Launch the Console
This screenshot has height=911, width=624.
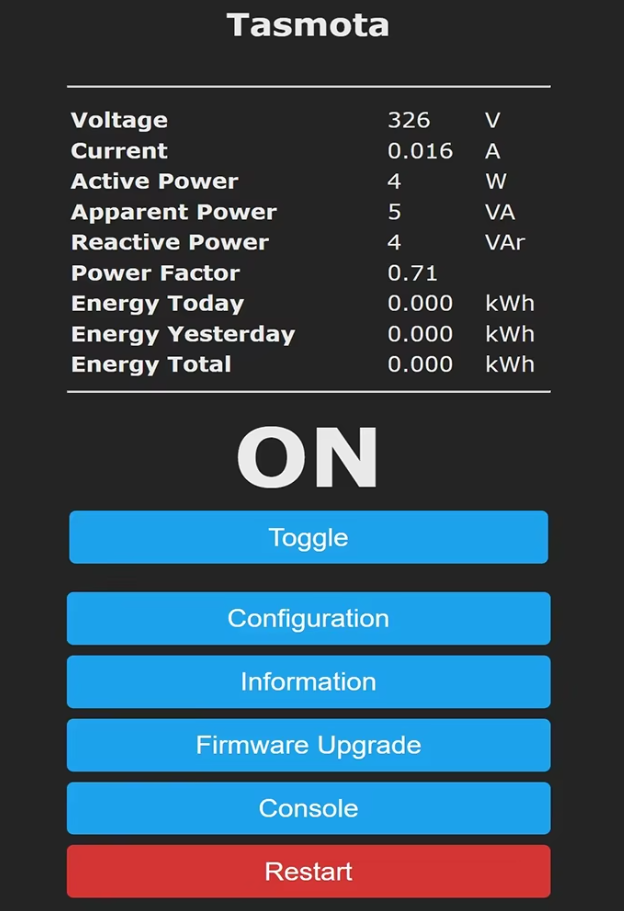[308, 808]
